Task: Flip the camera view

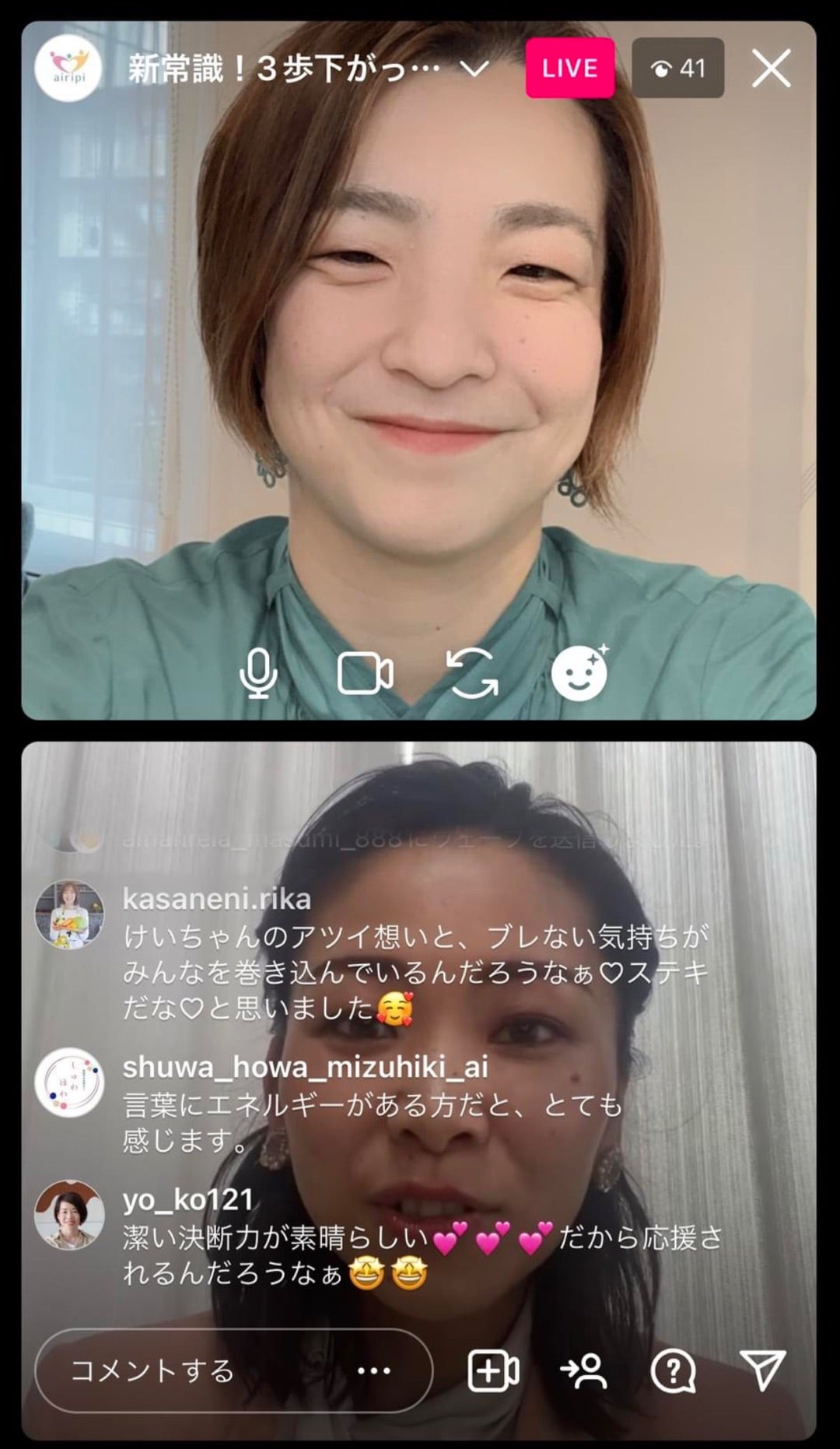Action: point(472,673)
